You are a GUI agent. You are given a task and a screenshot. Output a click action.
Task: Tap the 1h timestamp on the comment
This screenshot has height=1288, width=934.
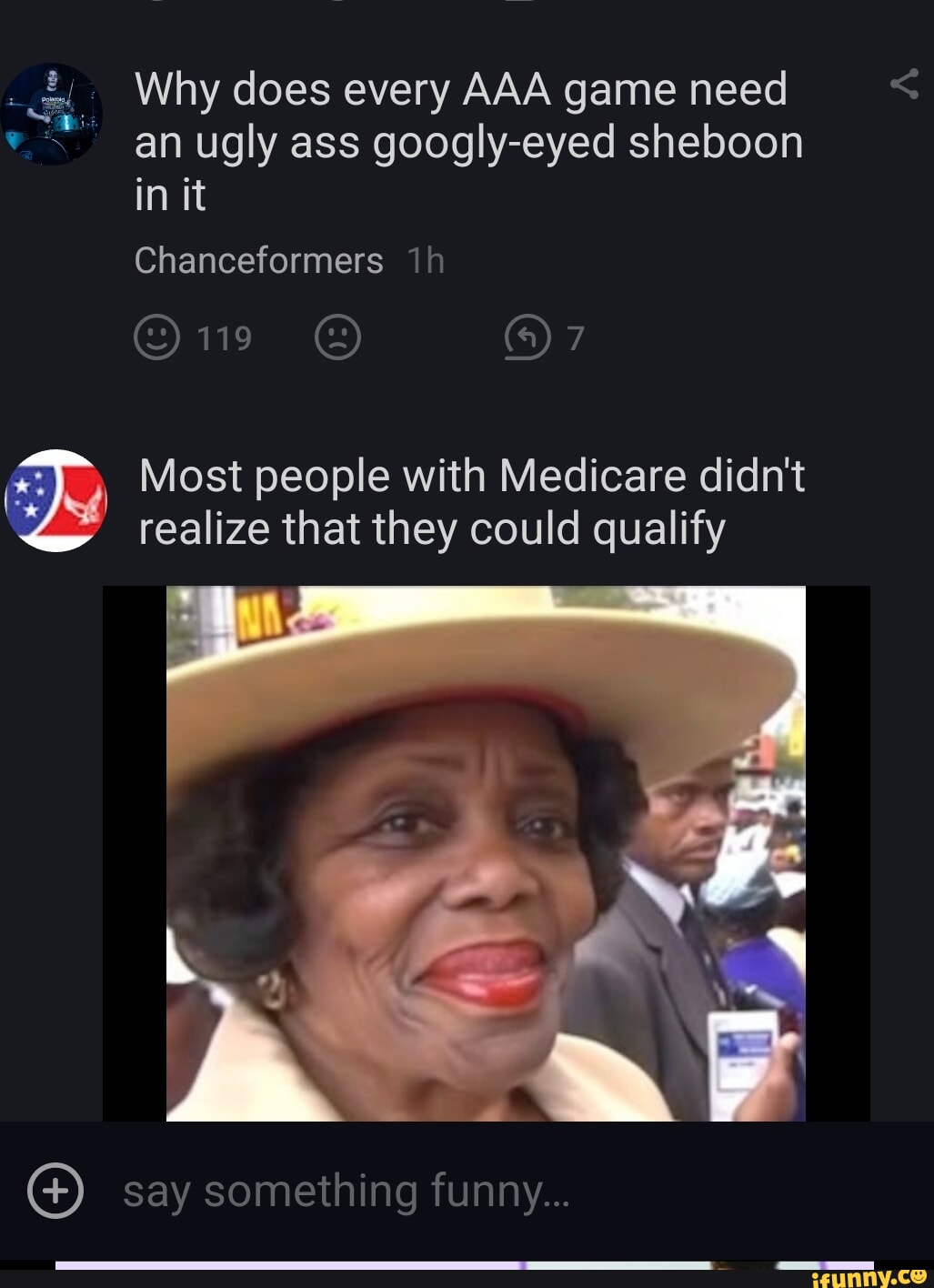coord(422,260)
